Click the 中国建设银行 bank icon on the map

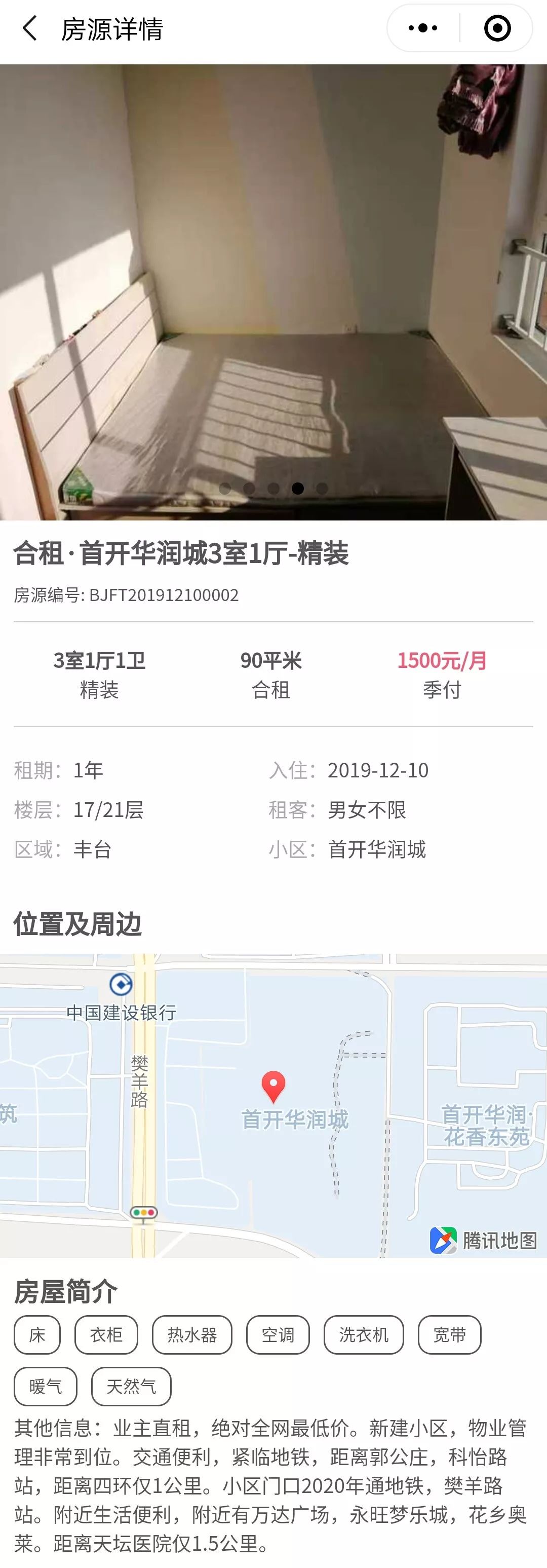[x=121, y=984]
